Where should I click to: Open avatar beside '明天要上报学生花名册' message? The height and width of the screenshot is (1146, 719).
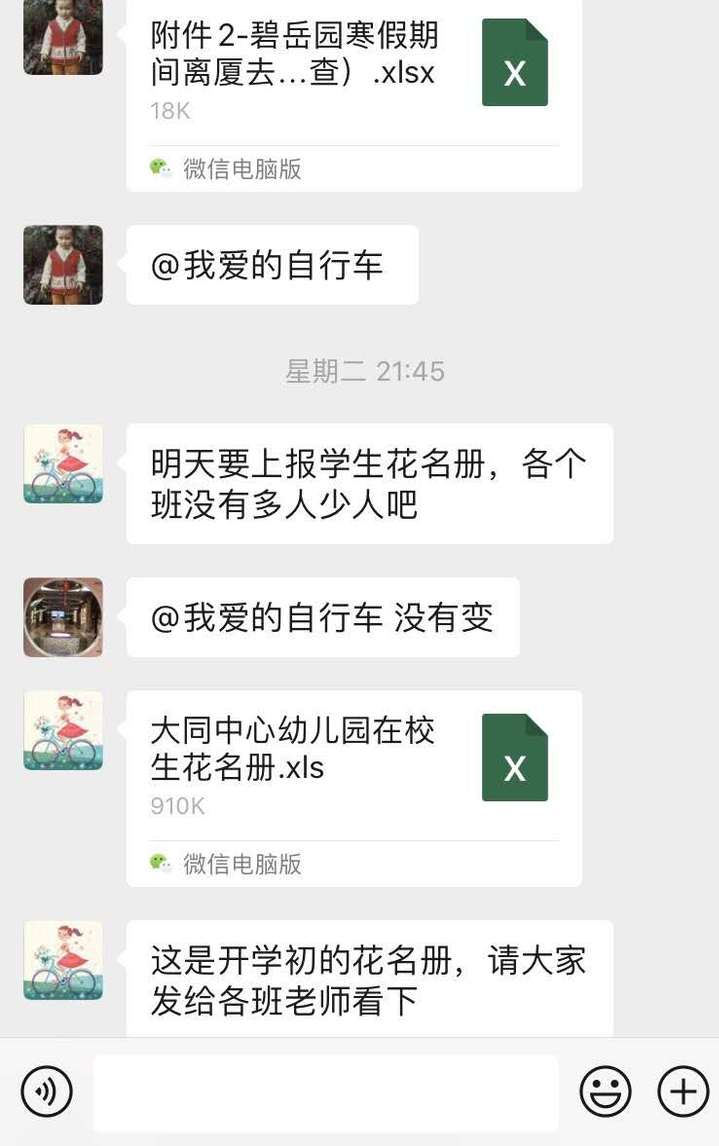click(x=63, y=464)
